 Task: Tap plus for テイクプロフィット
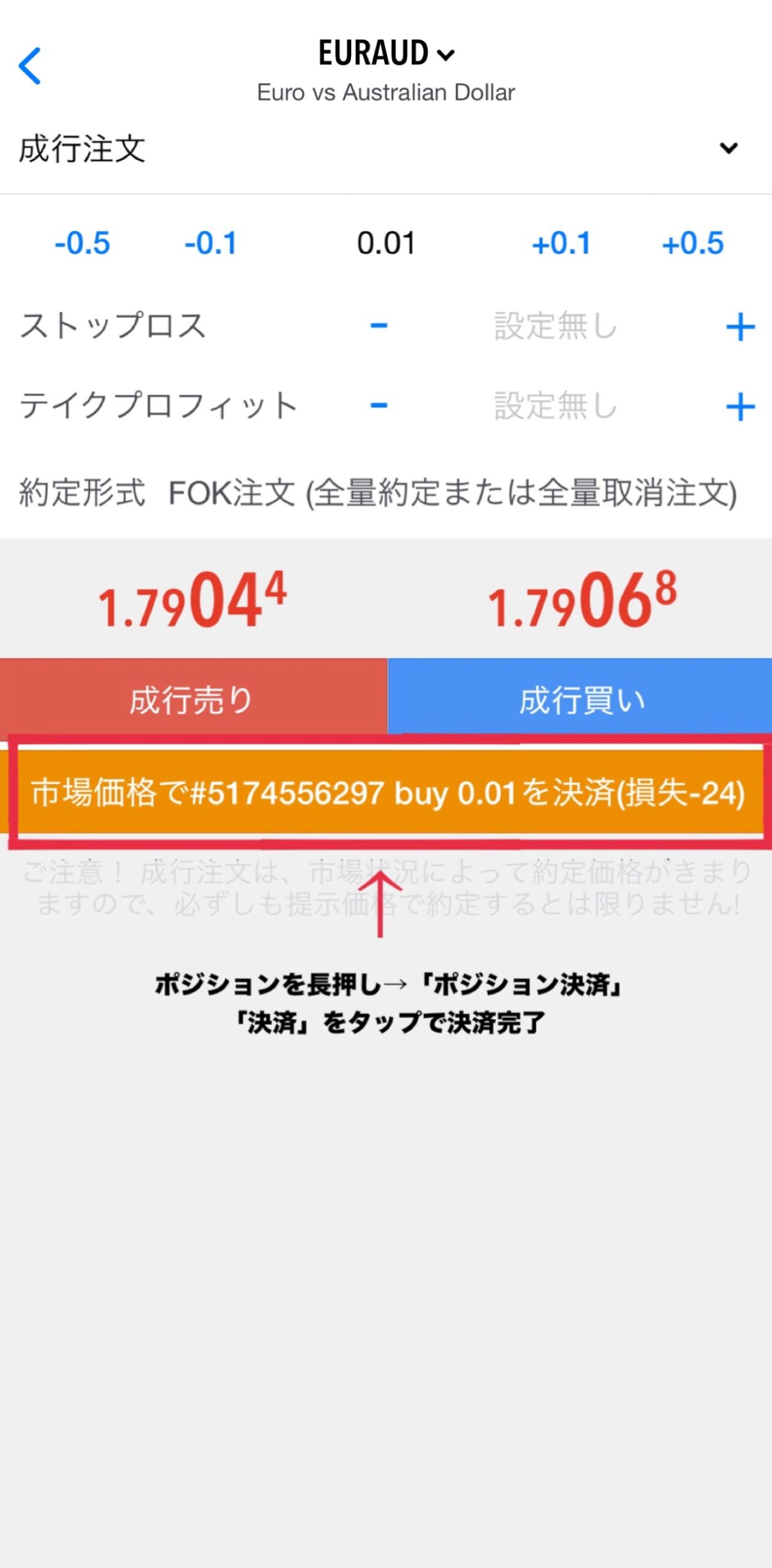pyautogui.click(x=740, y=407)
